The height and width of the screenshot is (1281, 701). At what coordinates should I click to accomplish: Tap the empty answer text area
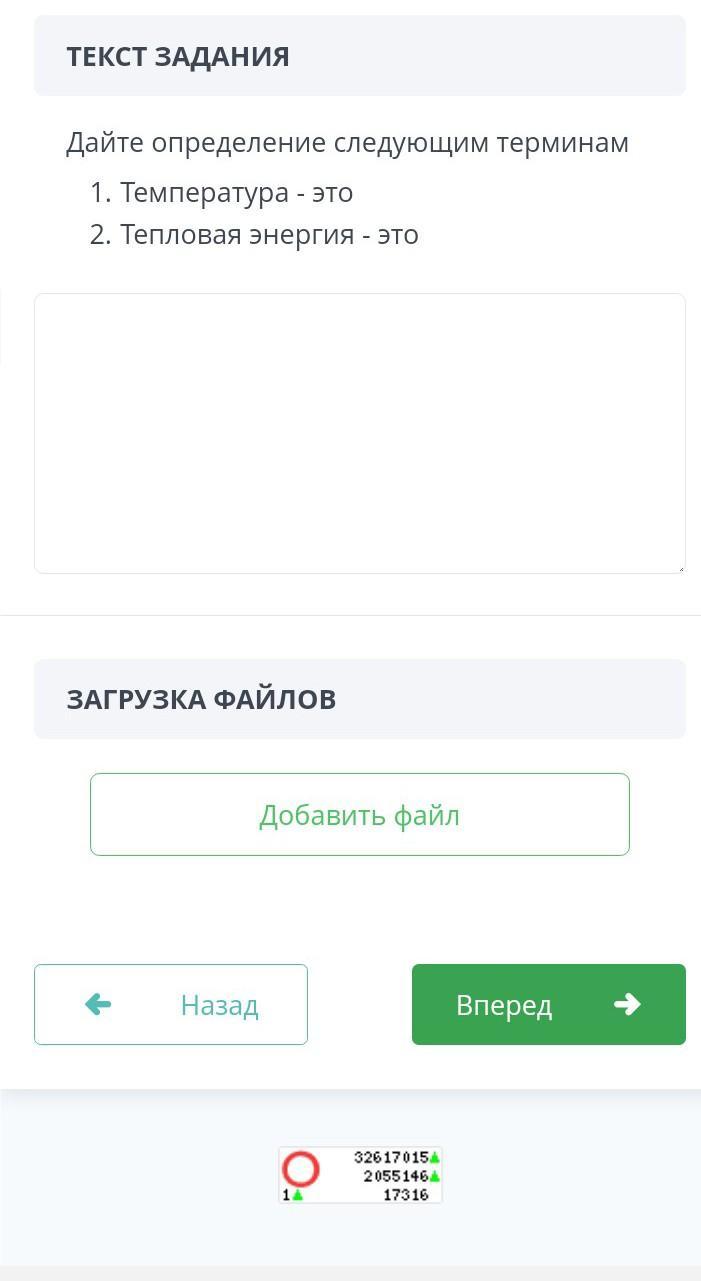tap(360, 433)
